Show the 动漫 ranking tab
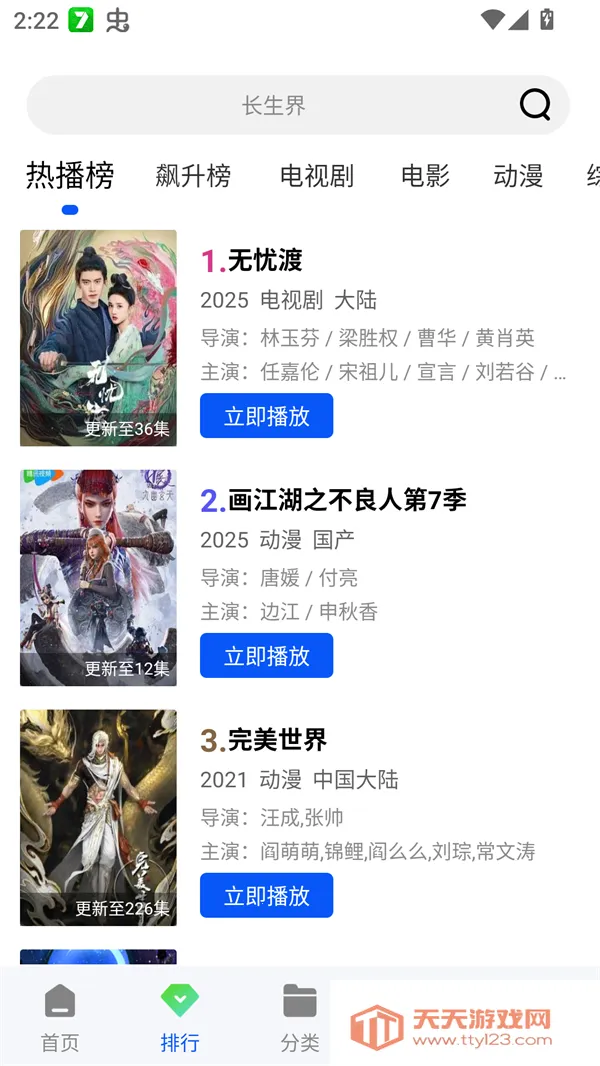The image size is (600, 1066). click(x=518, y=176)
